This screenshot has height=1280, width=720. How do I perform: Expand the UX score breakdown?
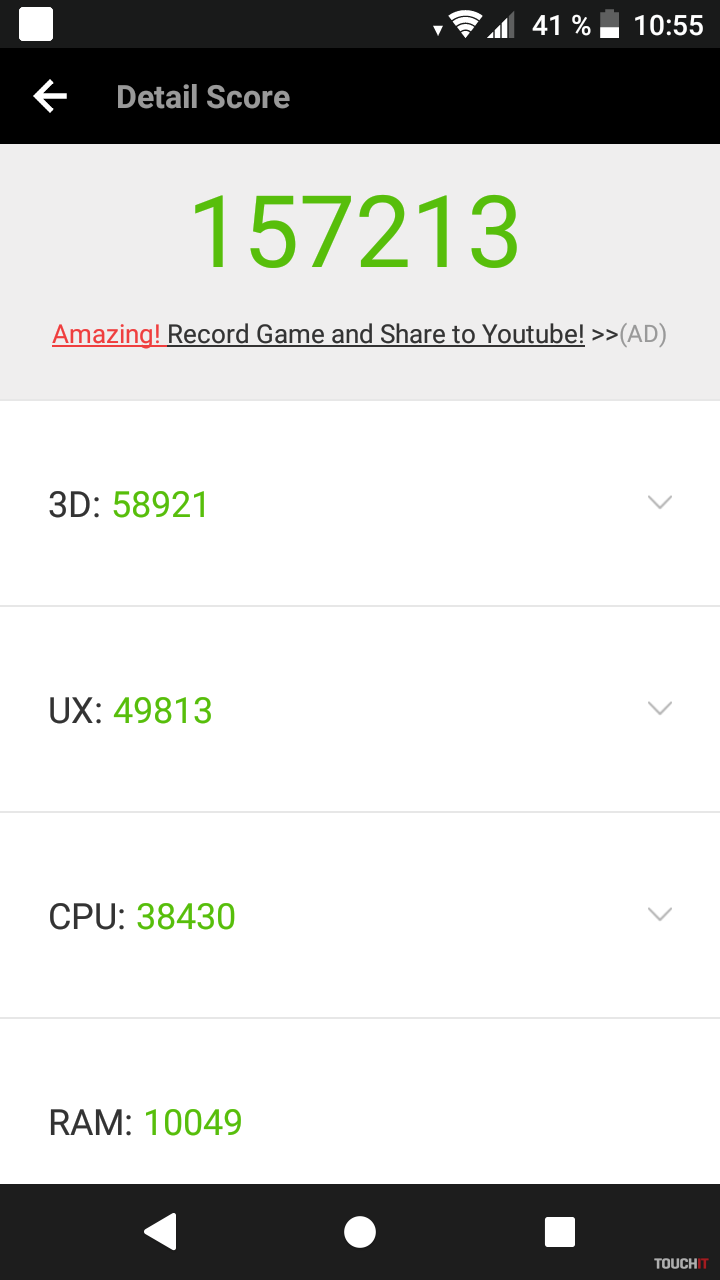click(x=659, y=709)
